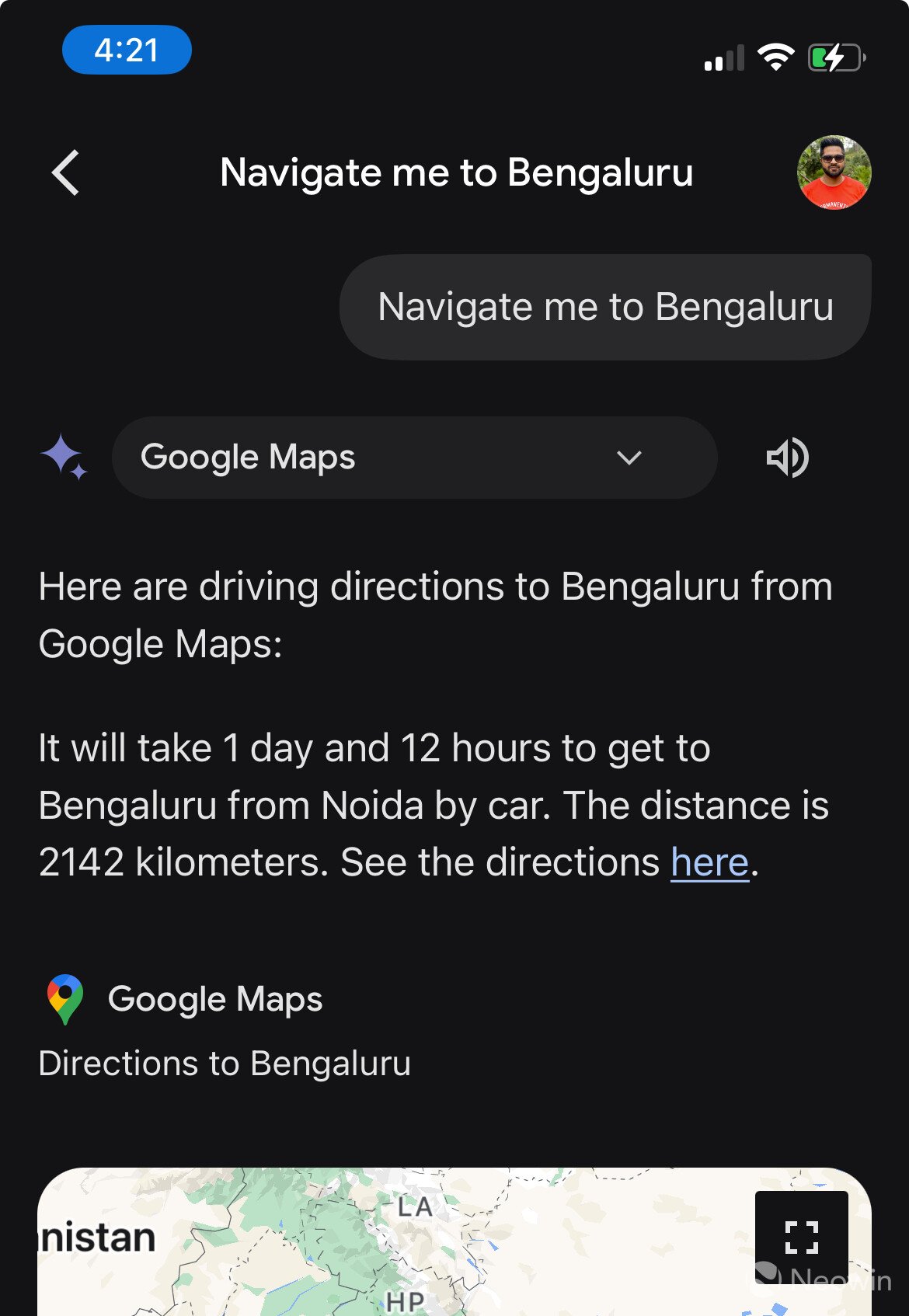Open the "here" directions link
The image size is (909, 1316).
coord(709,863)
